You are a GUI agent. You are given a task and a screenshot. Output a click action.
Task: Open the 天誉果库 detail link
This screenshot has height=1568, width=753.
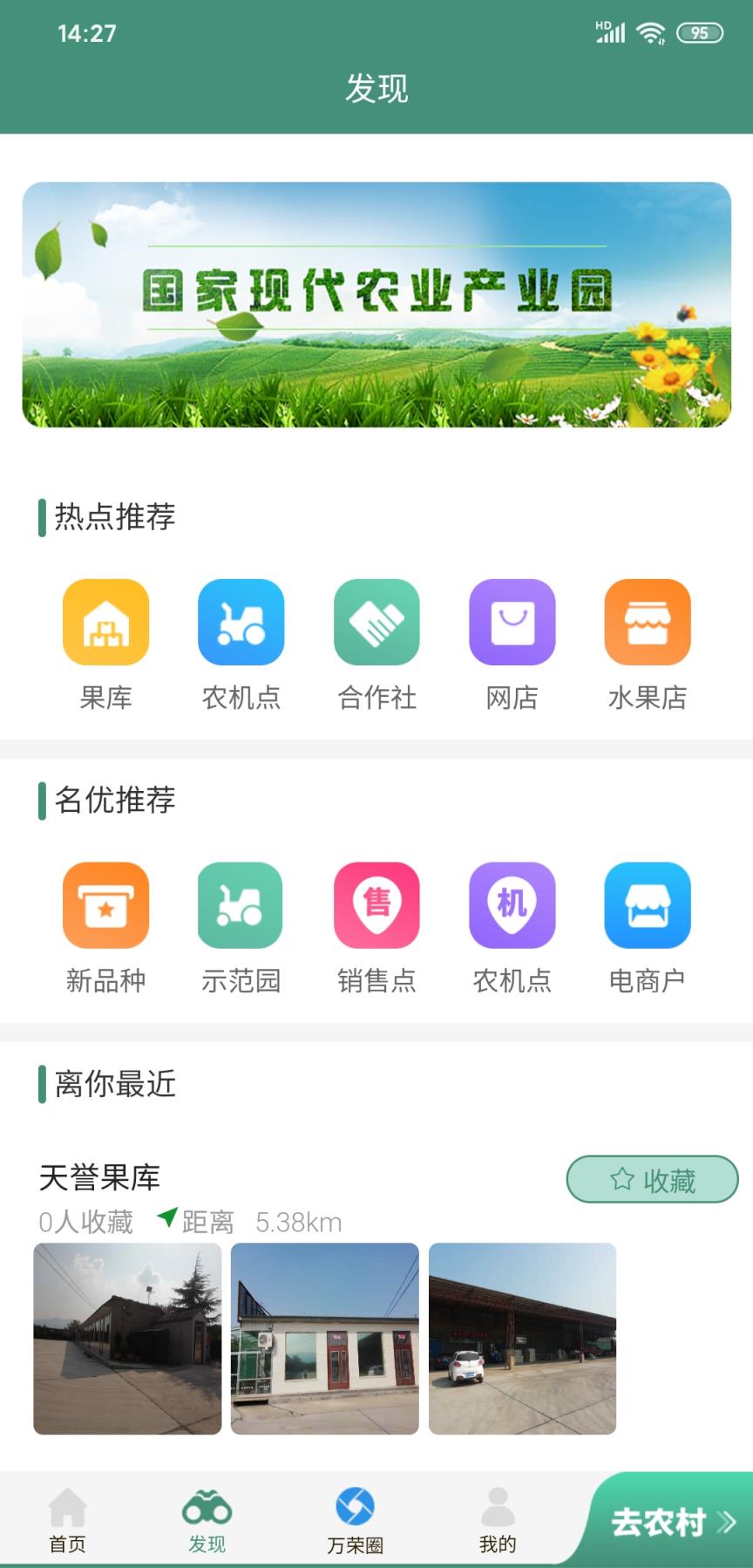[98, 1179]
